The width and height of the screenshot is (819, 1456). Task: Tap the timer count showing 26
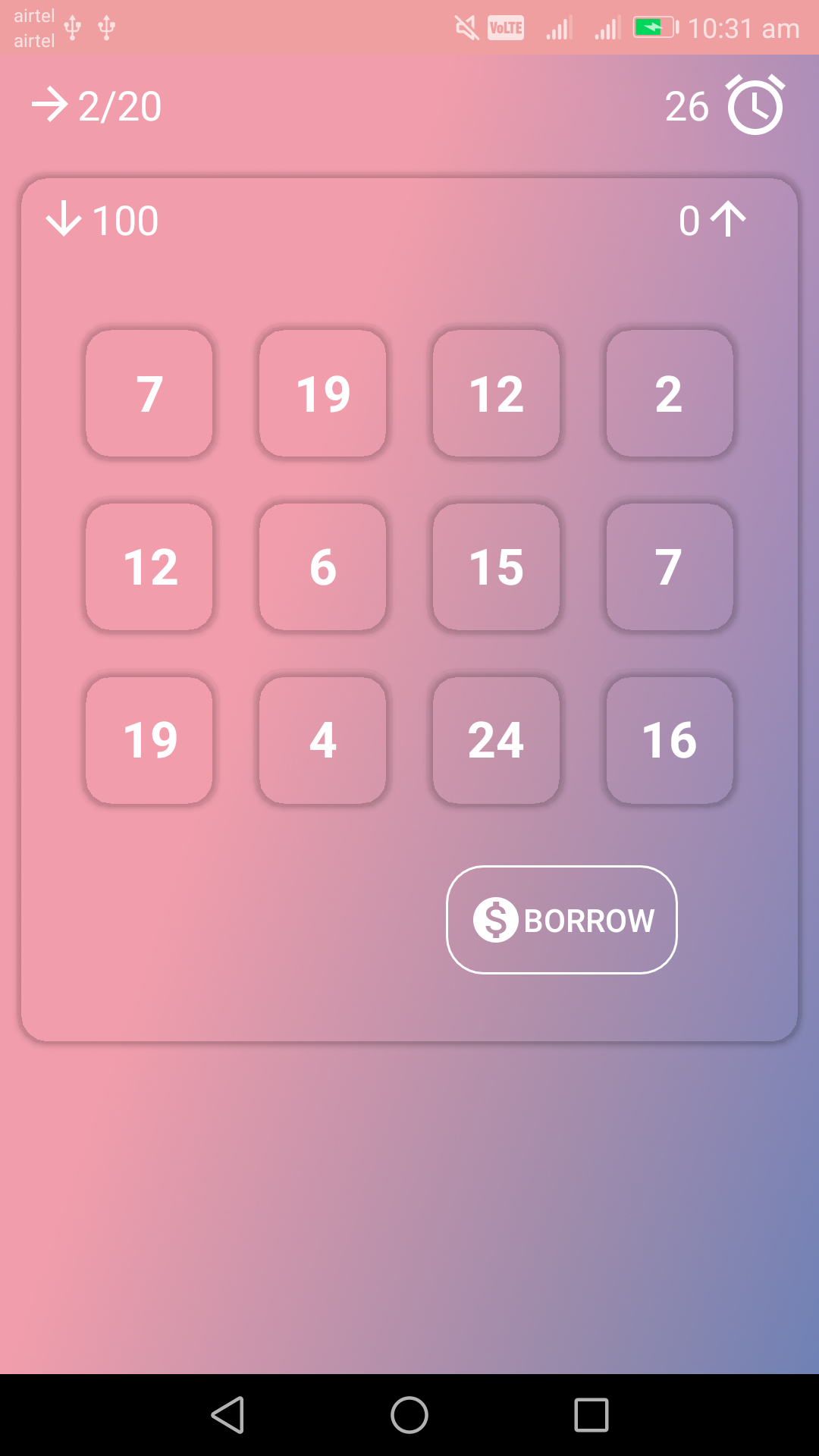(x=685, y=106)
